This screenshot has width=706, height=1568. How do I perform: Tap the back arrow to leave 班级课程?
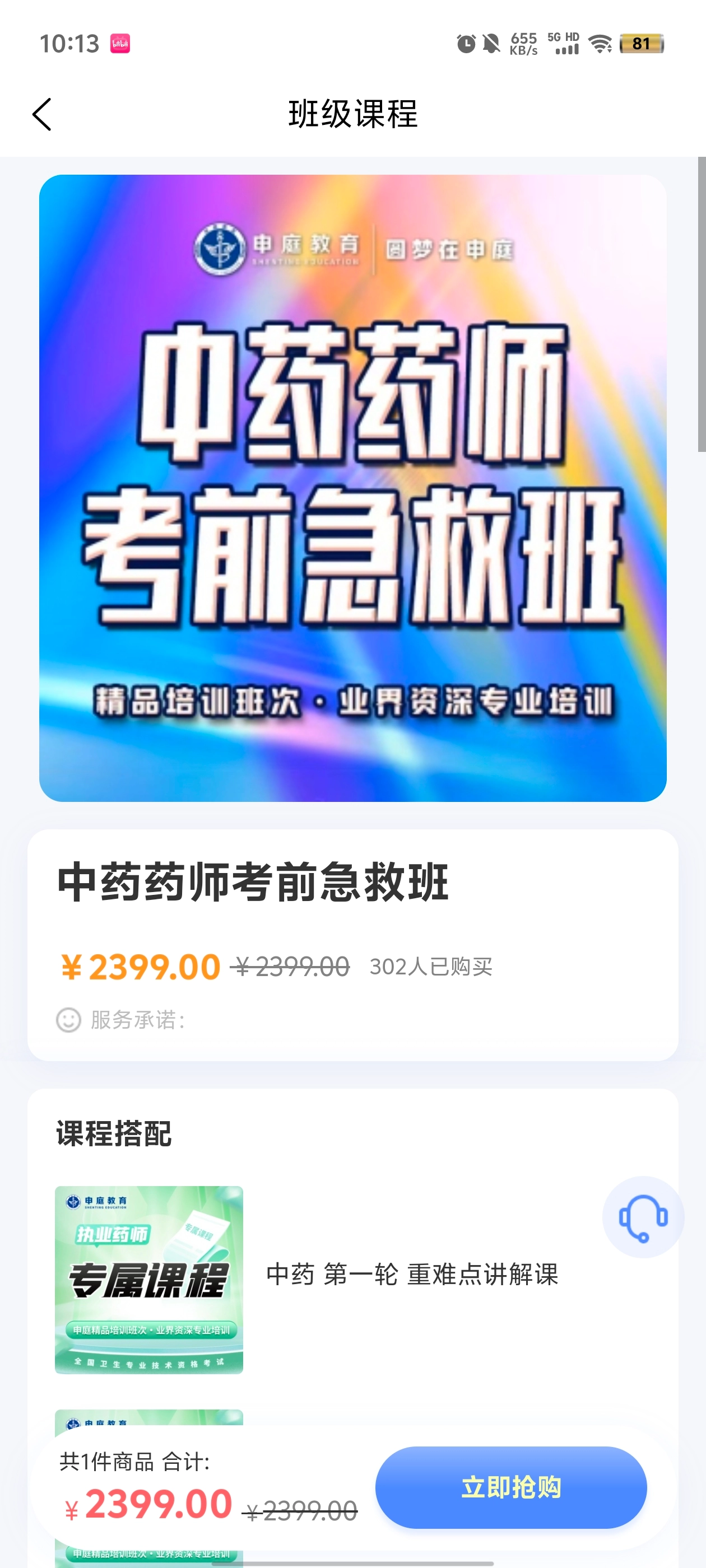tap(41, 114)
